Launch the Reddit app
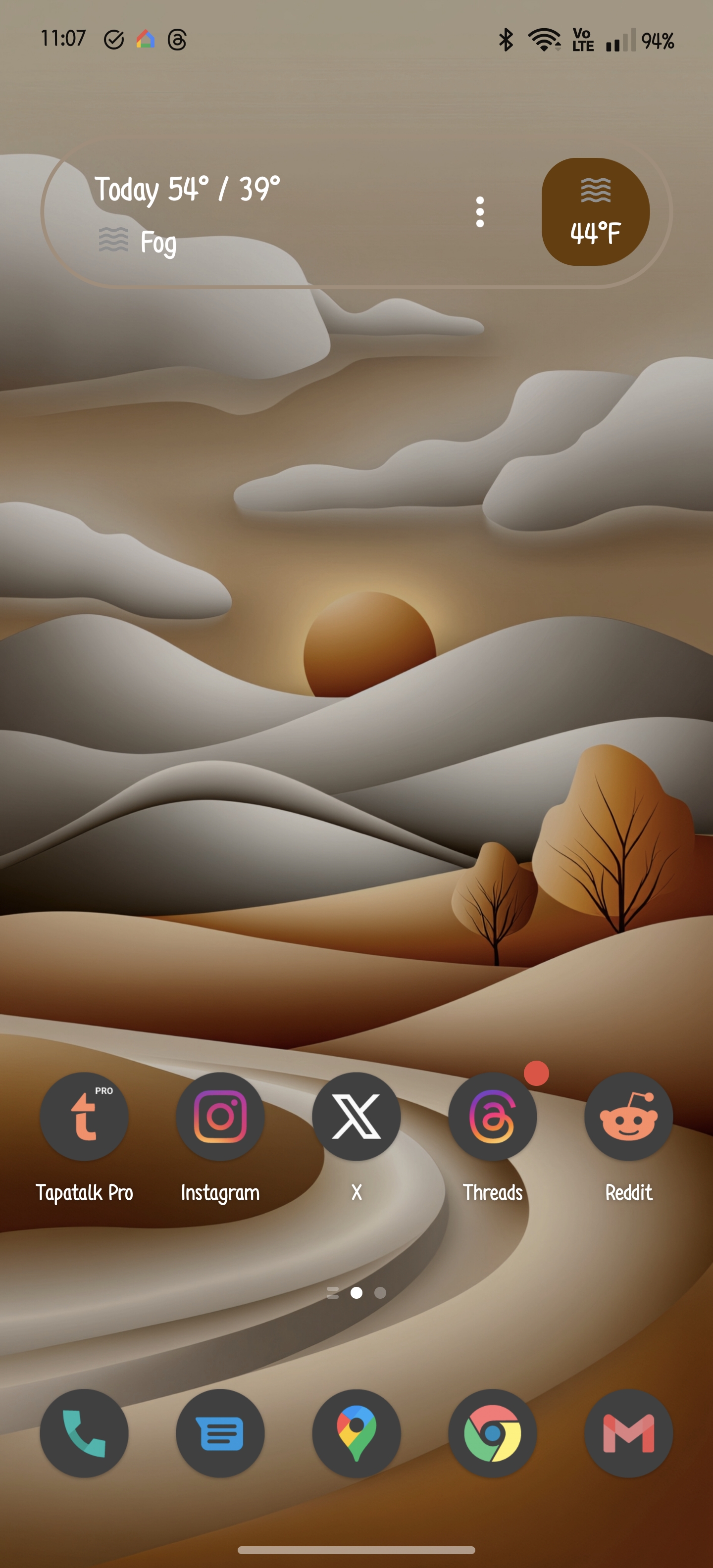 click(x=628, y=1116)
